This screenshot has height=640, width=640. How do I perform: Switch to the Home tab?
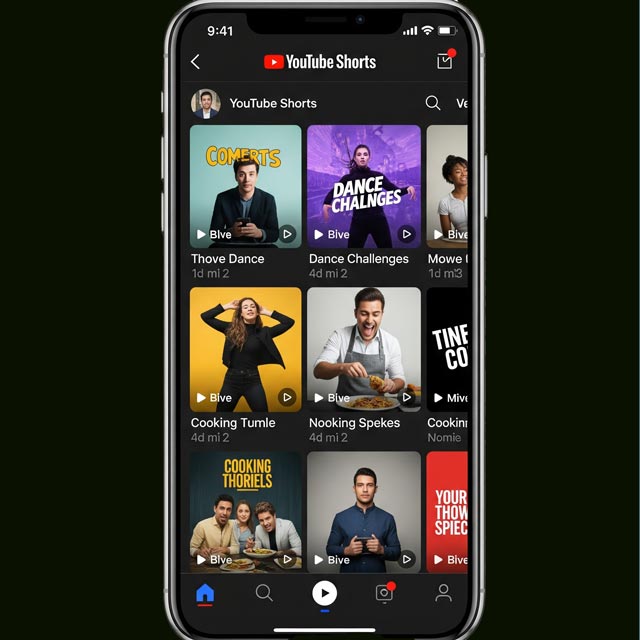pos(205,593)
